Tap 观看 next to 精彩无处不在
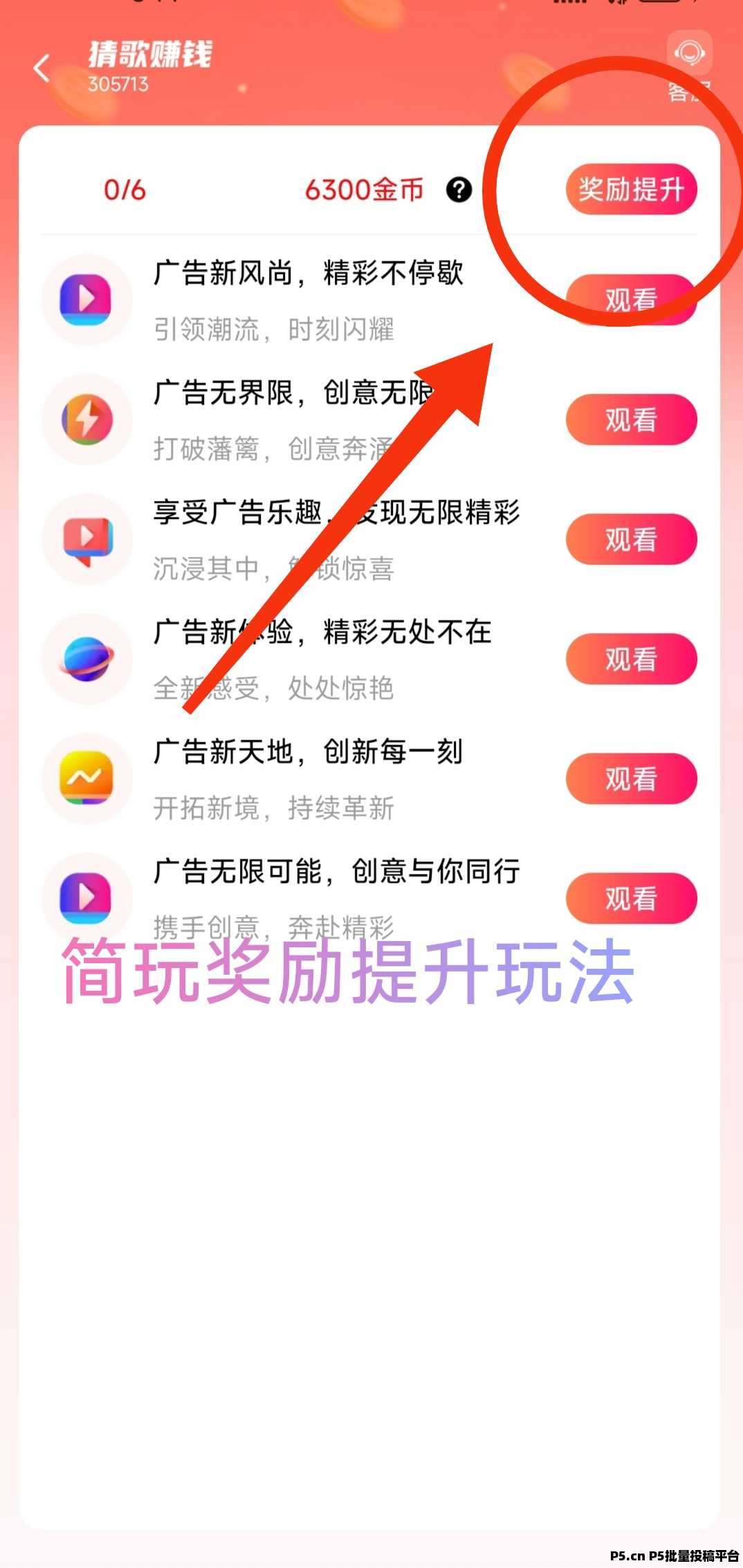 [630, 659]
